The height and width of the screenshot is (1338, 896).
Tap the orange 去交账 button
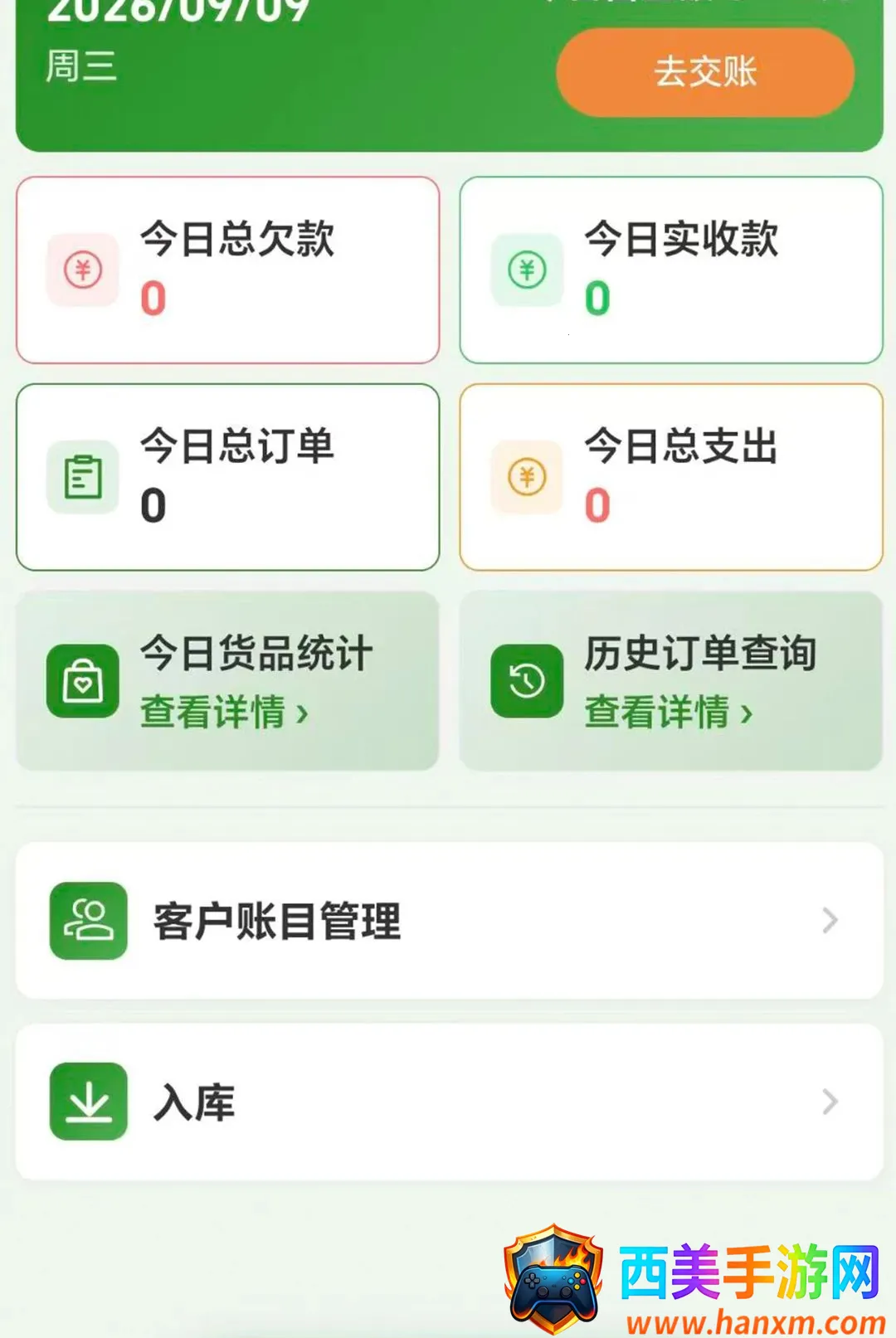tap(705, 72)
